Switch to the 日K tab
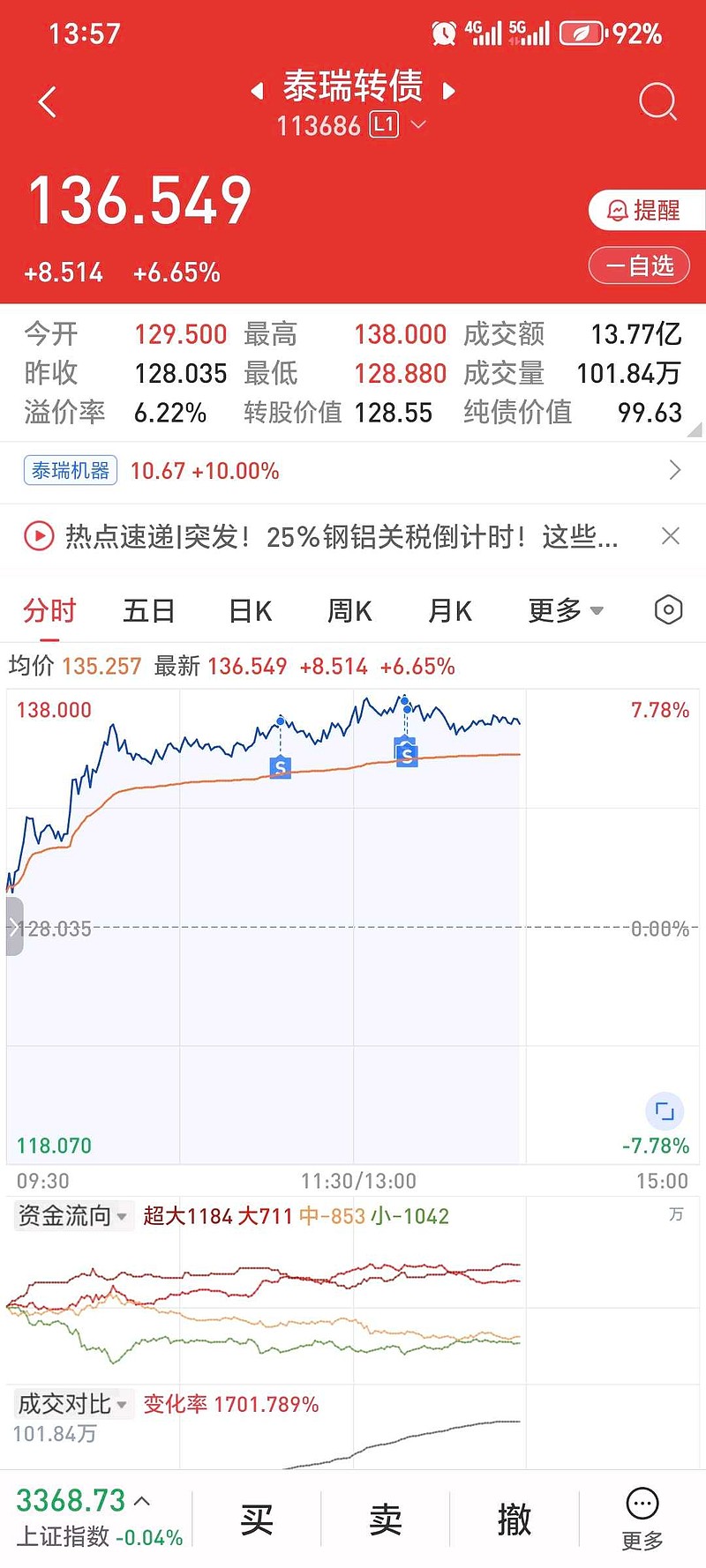 [249, 609]
